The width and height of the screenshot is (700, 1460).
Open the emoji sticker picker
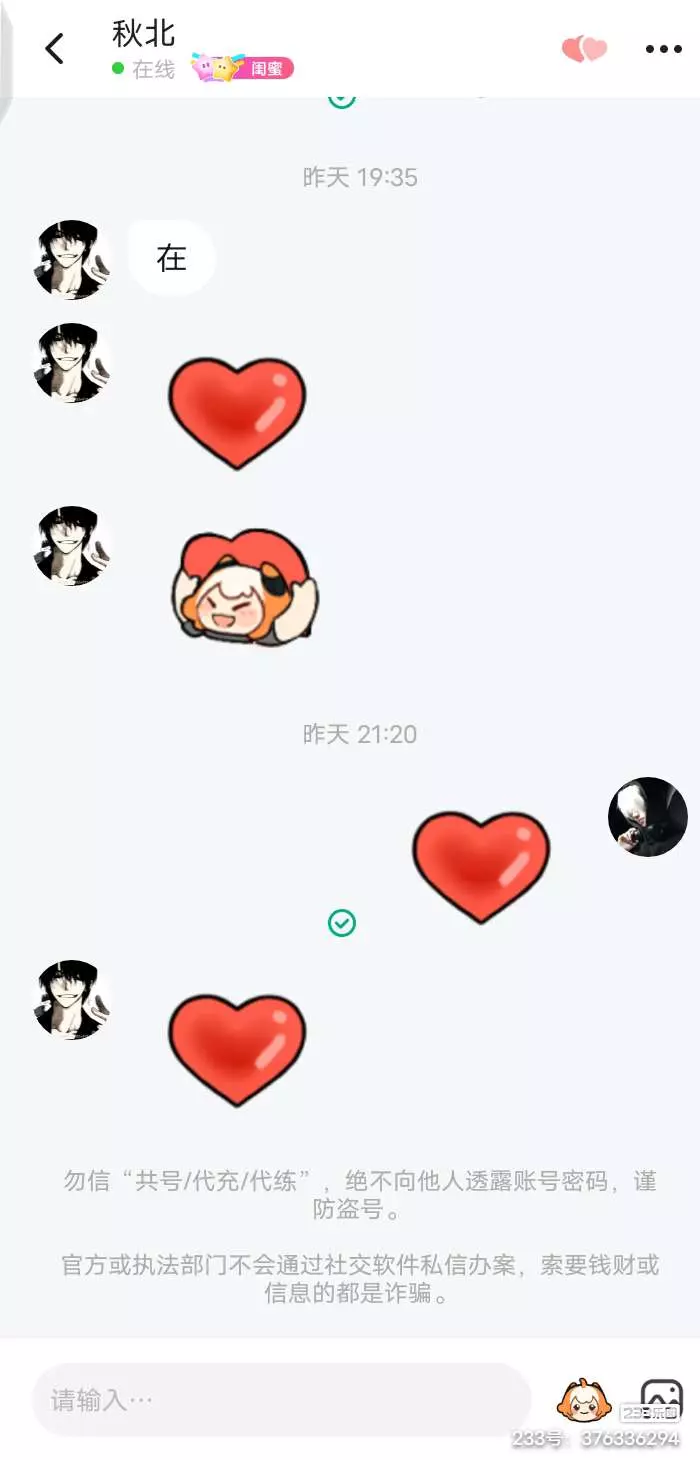[585, 1400]
